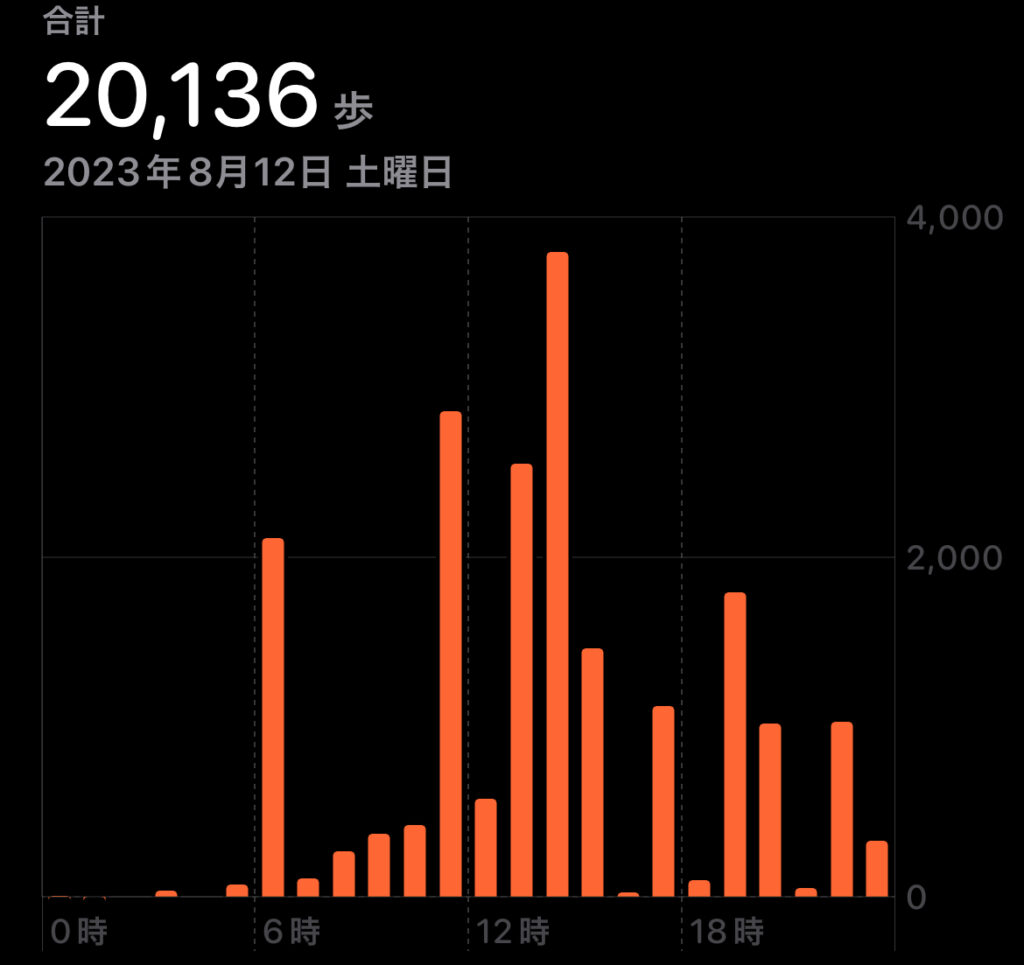Select the 6時 bar in the chart
This screenshot has width=1024, height=965.
coord(273,717)
